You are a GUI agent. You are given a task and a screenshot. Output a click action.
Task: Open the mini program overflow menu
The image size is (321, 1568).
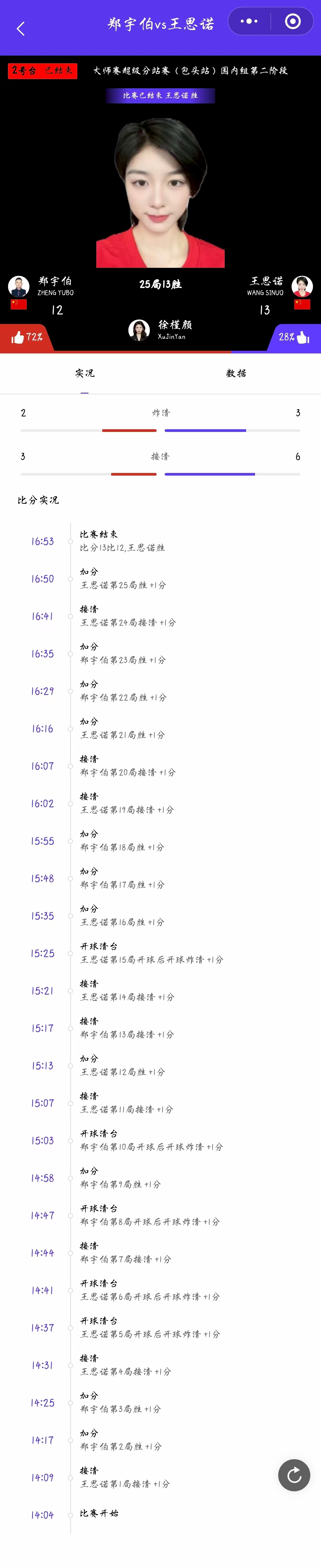pyautogui.click(x=249, y=21)
